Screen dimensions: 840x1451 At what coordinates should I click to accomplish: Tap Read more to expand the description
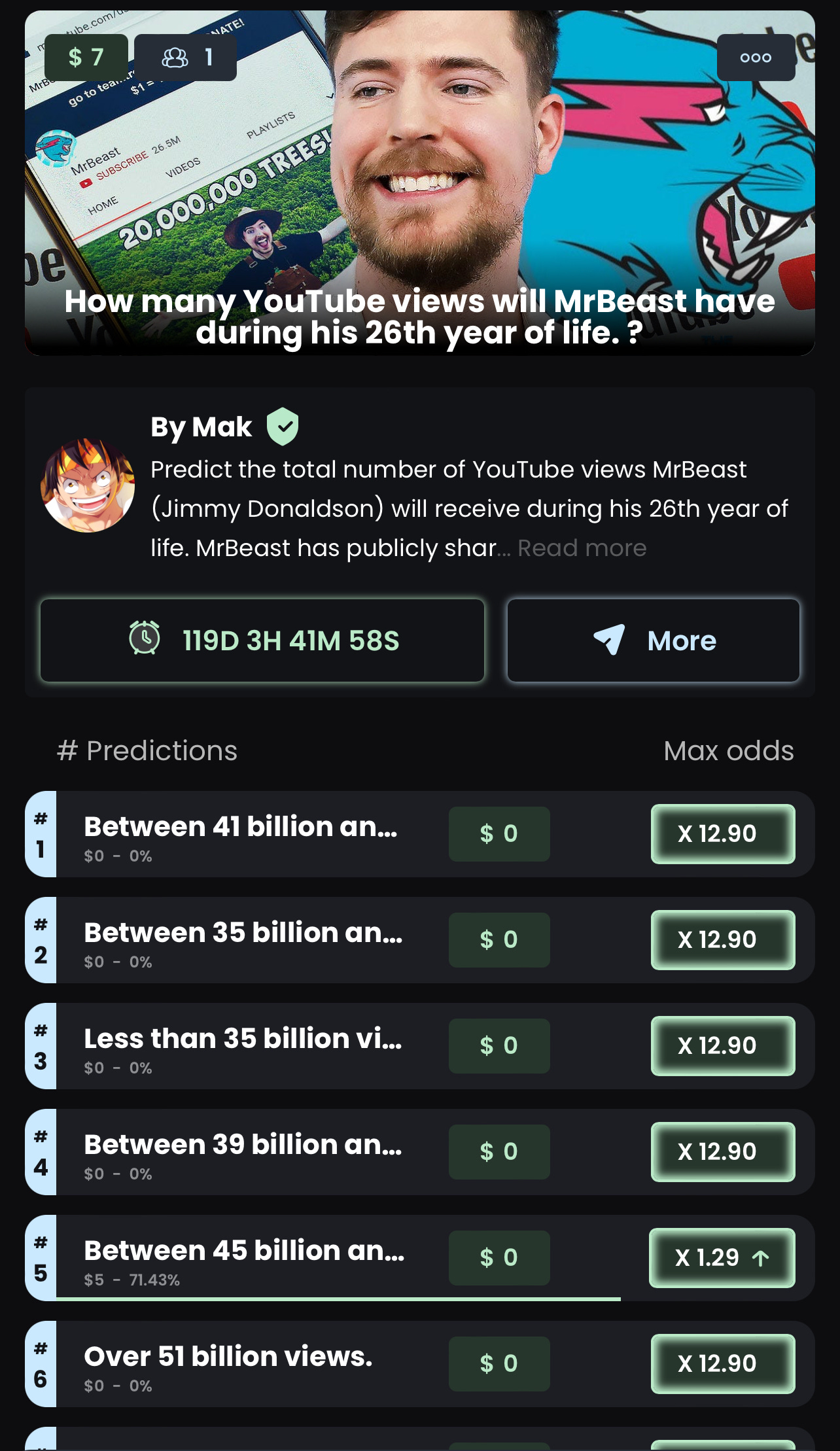(x=582, y=548)
